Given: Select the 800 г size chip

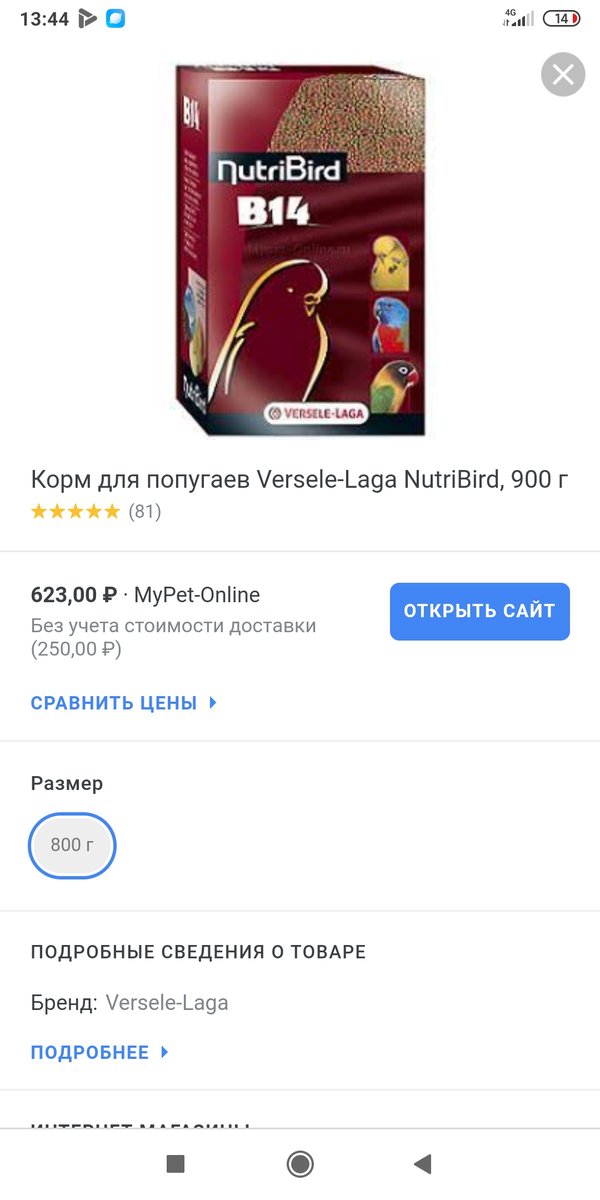Looking at the screenshot, I should tap(72, 845).
